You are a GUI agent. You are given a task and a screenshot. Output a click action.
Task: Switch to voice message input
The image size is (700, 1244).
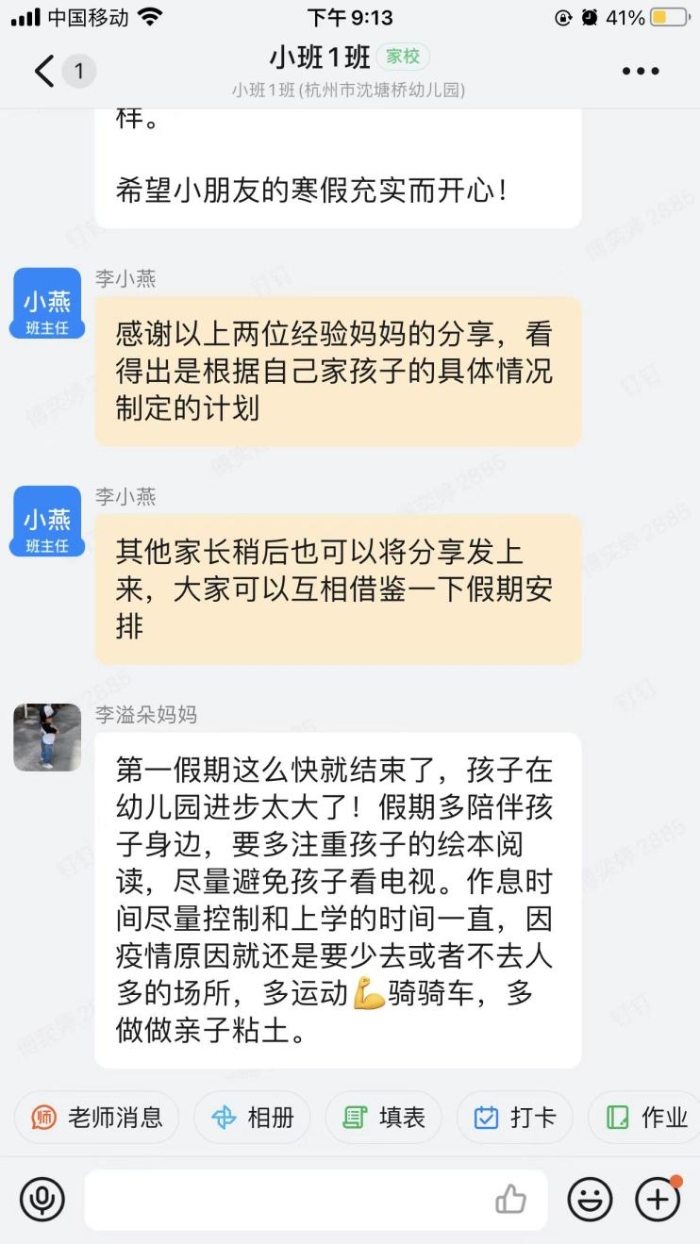pyautogui.click(x=42, y=1199)
